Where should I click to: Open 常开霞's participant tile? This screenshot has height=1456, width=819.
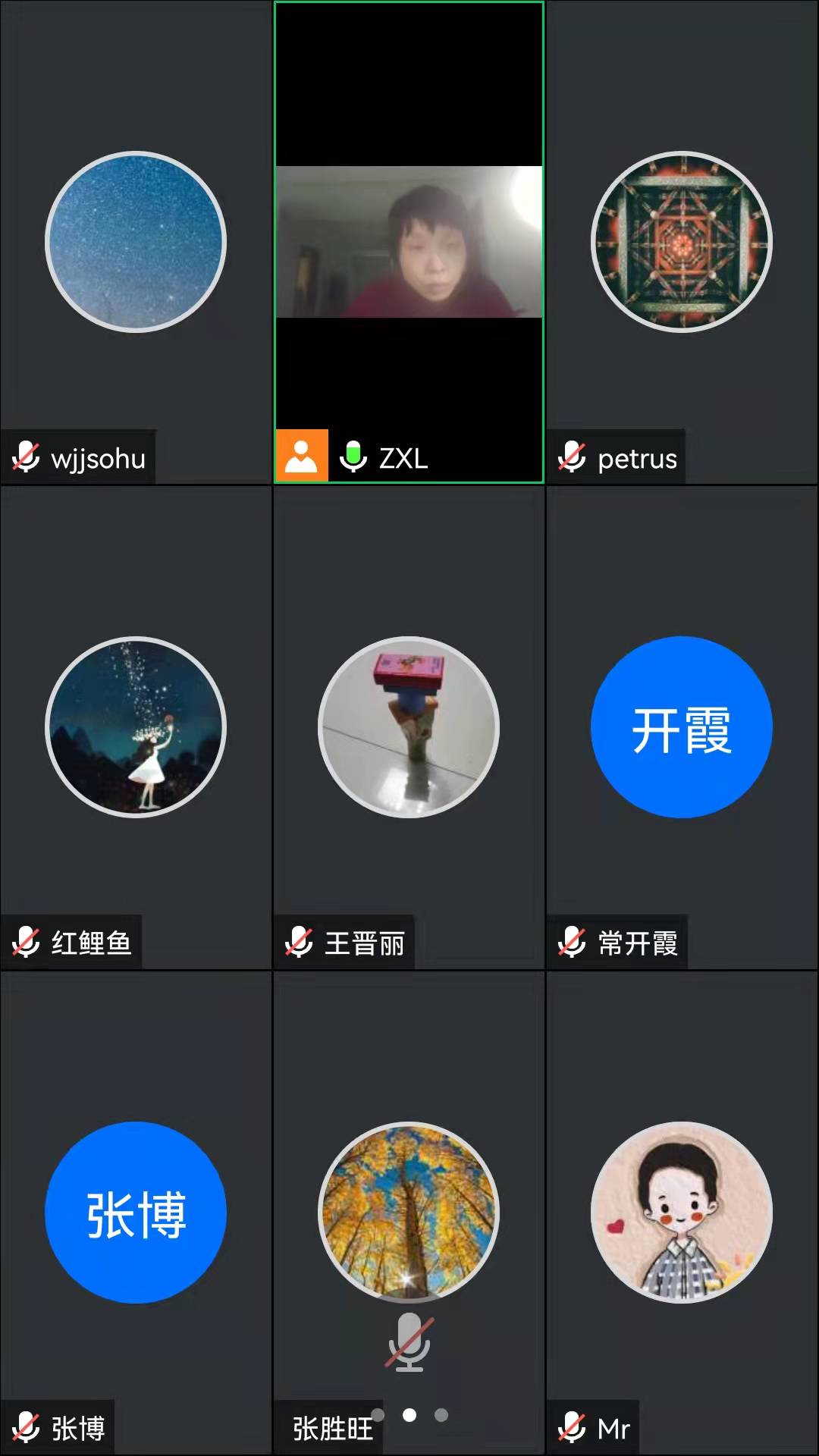click(x=682, y=727)
